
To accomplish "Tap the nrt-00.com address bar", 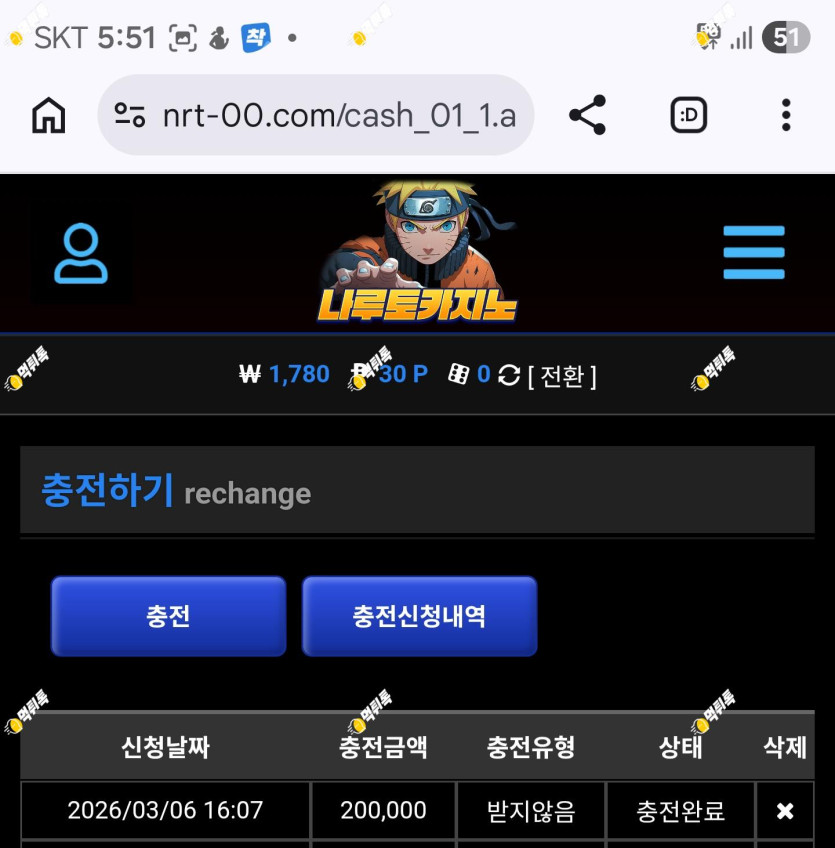I will [x=316, y=115].
